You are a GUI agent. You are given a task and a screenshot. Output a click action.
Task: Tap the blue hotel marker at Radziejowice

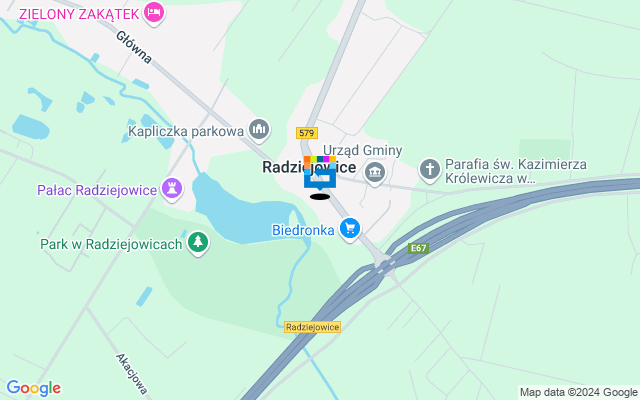click(320, 178)
